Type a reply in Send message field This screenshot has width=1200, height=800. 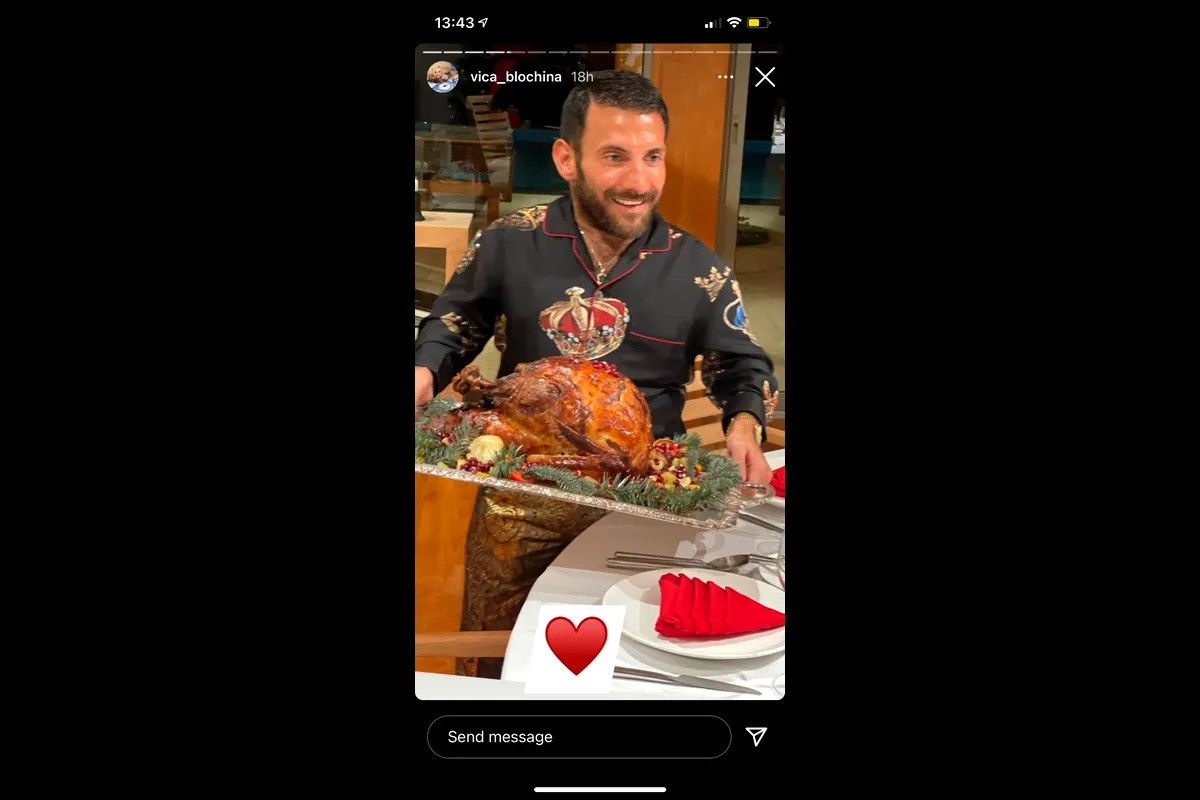click(x=578, y=737)
